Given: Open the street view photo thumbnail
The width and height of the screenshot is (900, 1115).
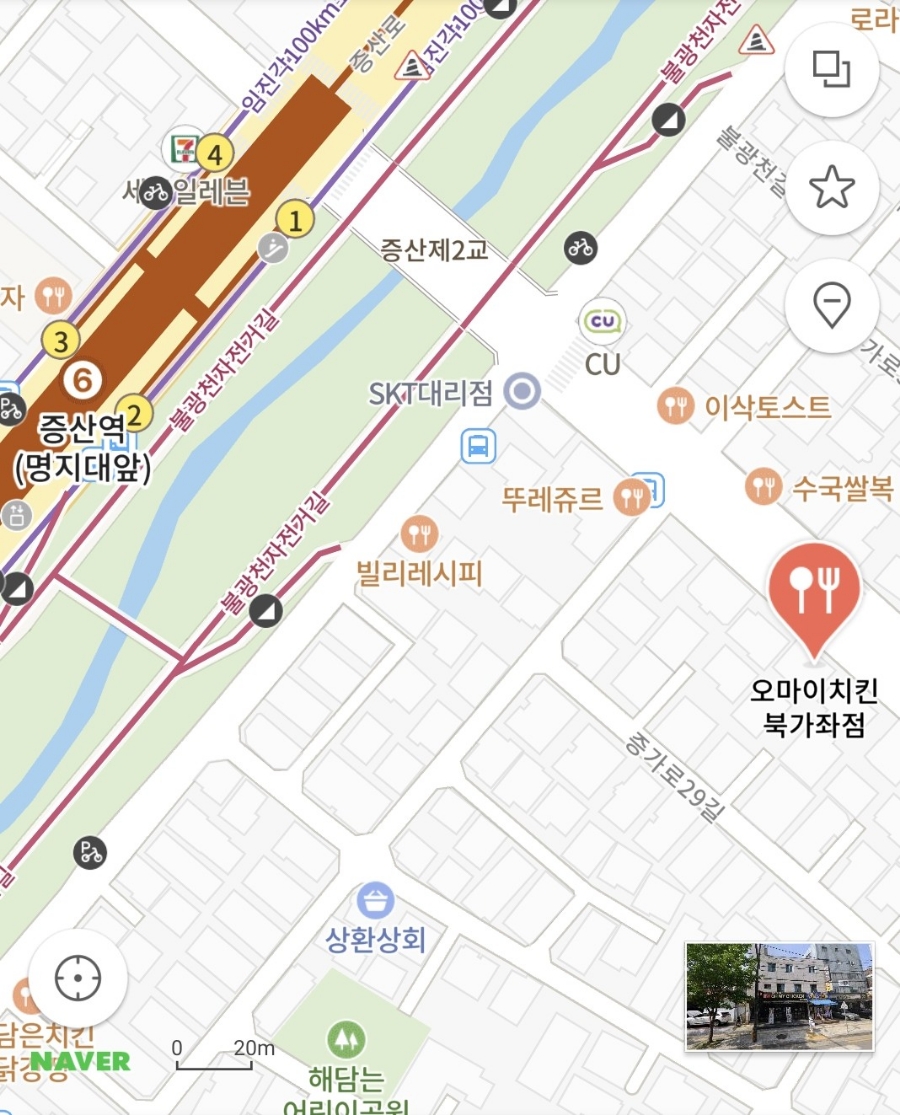Looking at the screenshot, I should click(x=779, y=996).
